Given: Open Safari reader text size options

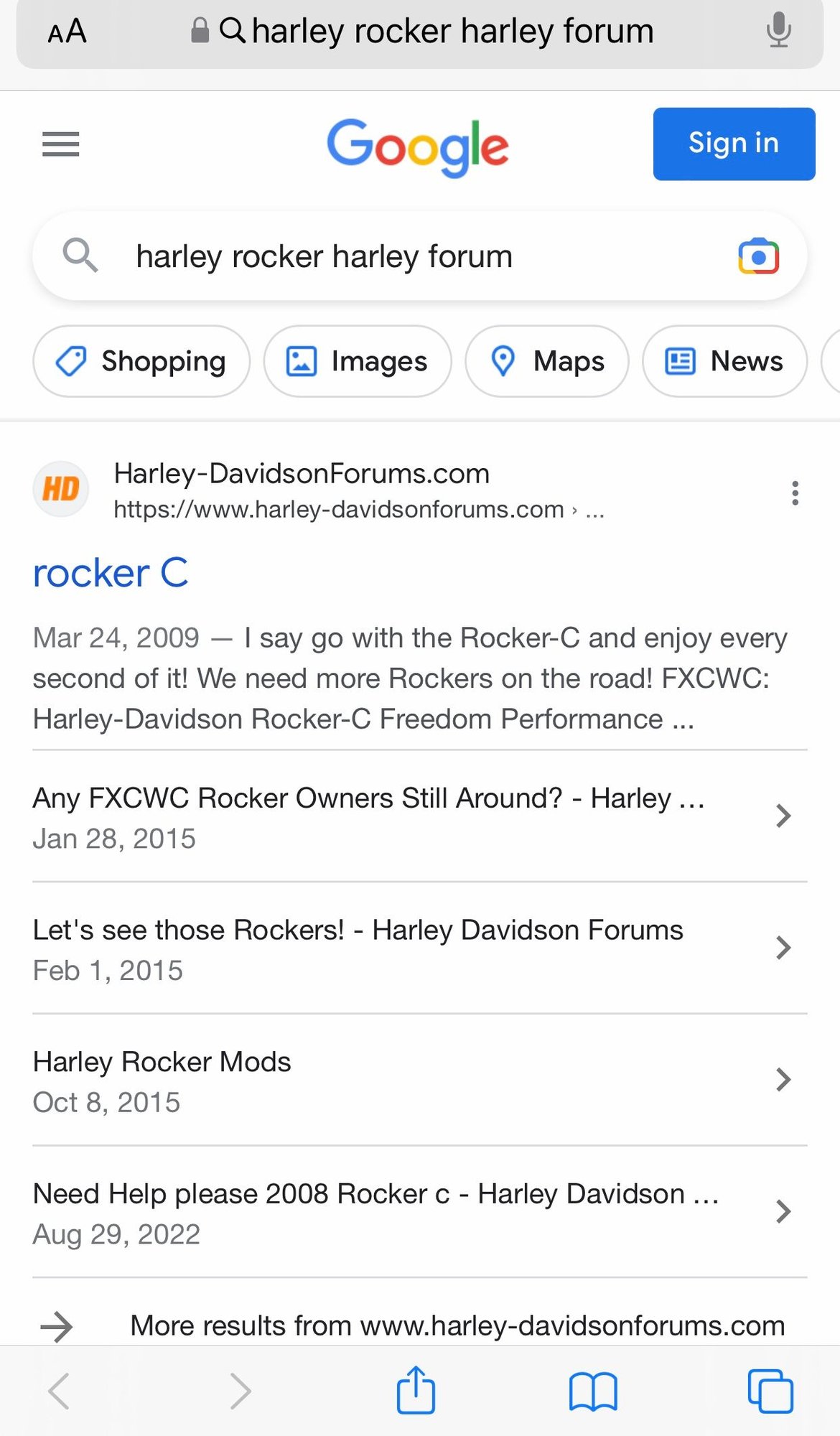Looking at the screenshot, I should 67,32.
